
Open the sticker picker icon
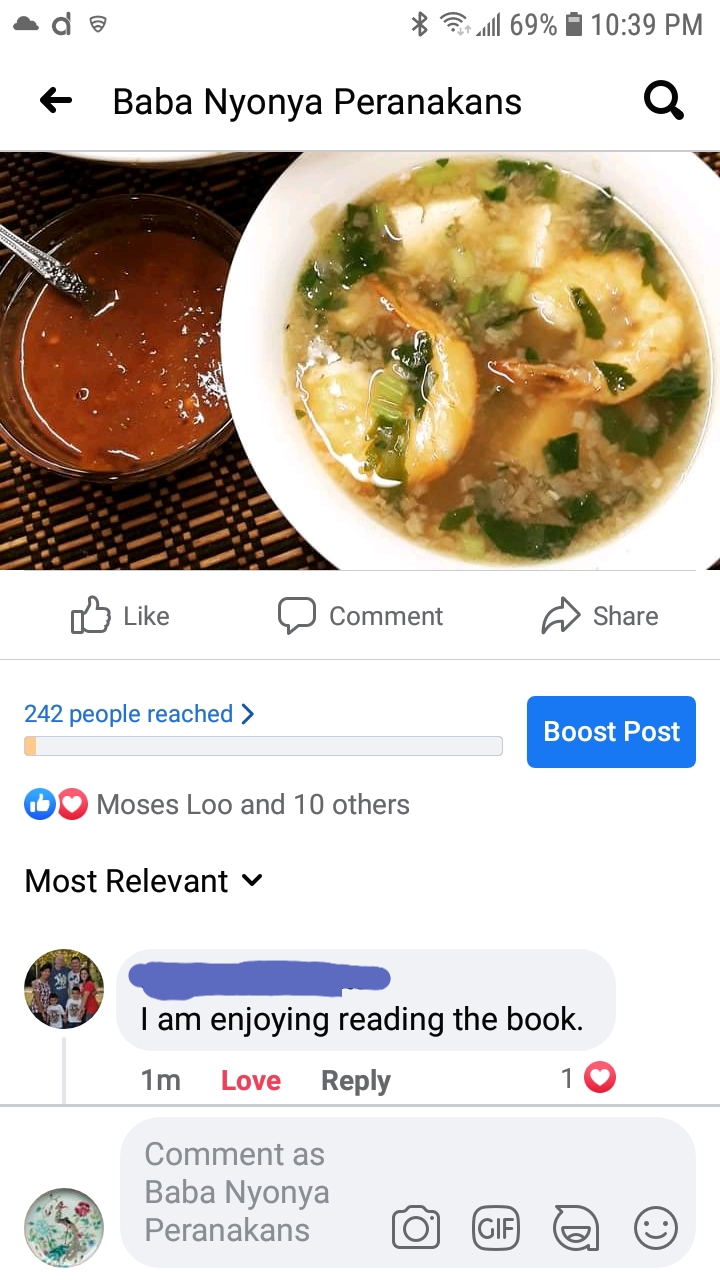click(x=576, y=1228)
